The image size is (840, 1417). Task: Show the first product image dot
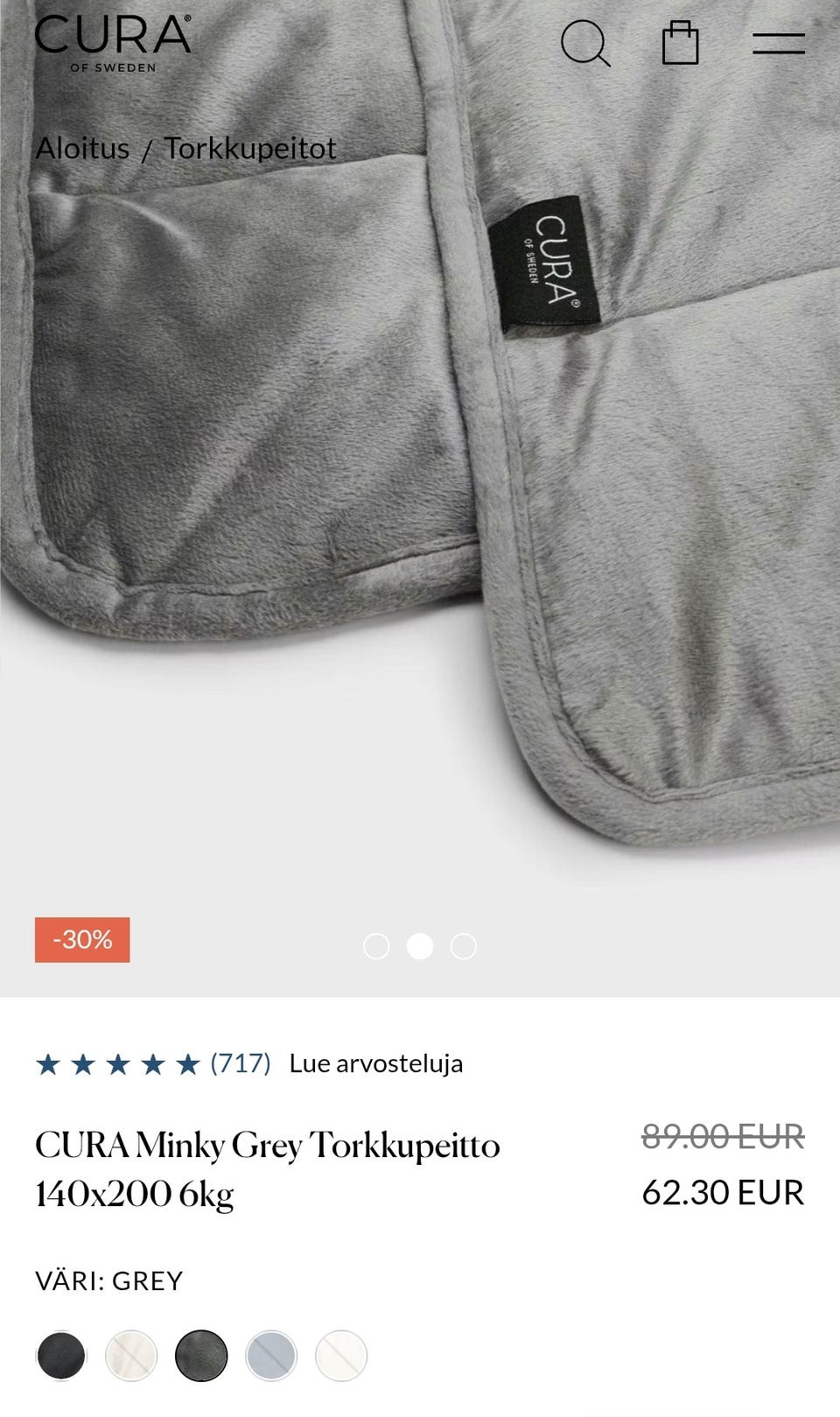coord(376,946)
